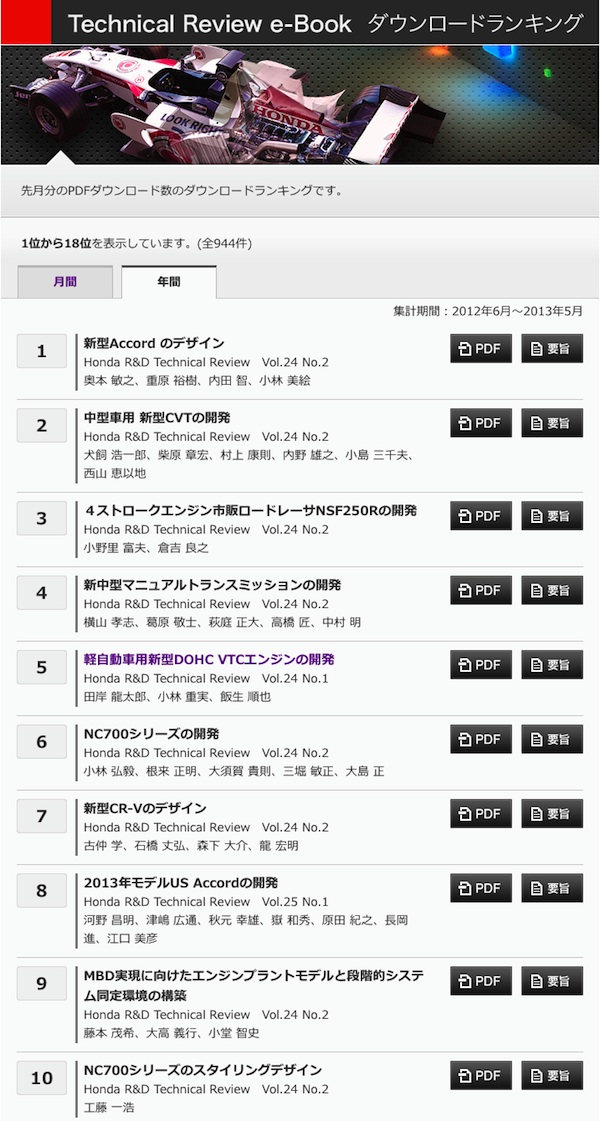Download PDF for 中型車用 新型CVTの開発

point(480,423)
